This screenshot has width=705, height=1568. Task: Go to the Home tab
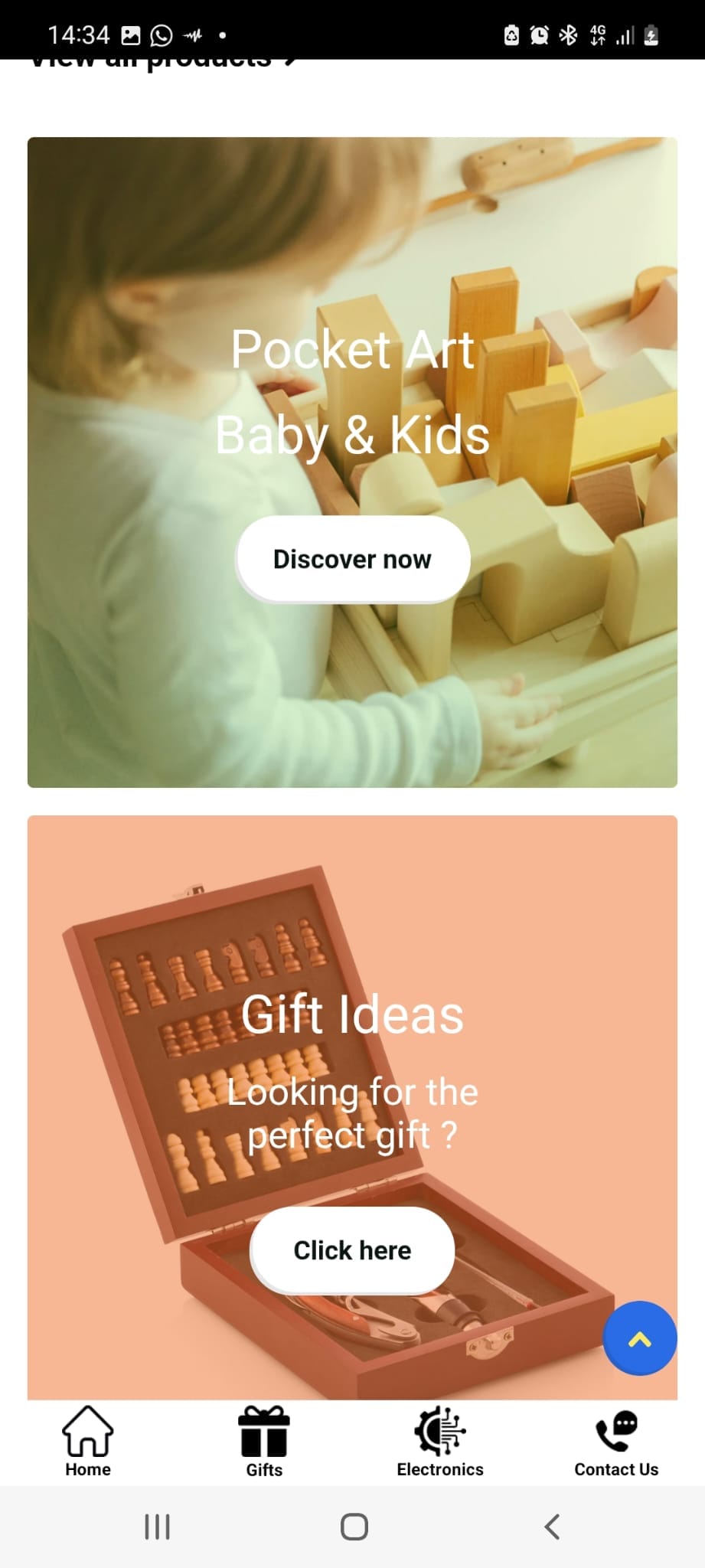(x=88, y=1441)
